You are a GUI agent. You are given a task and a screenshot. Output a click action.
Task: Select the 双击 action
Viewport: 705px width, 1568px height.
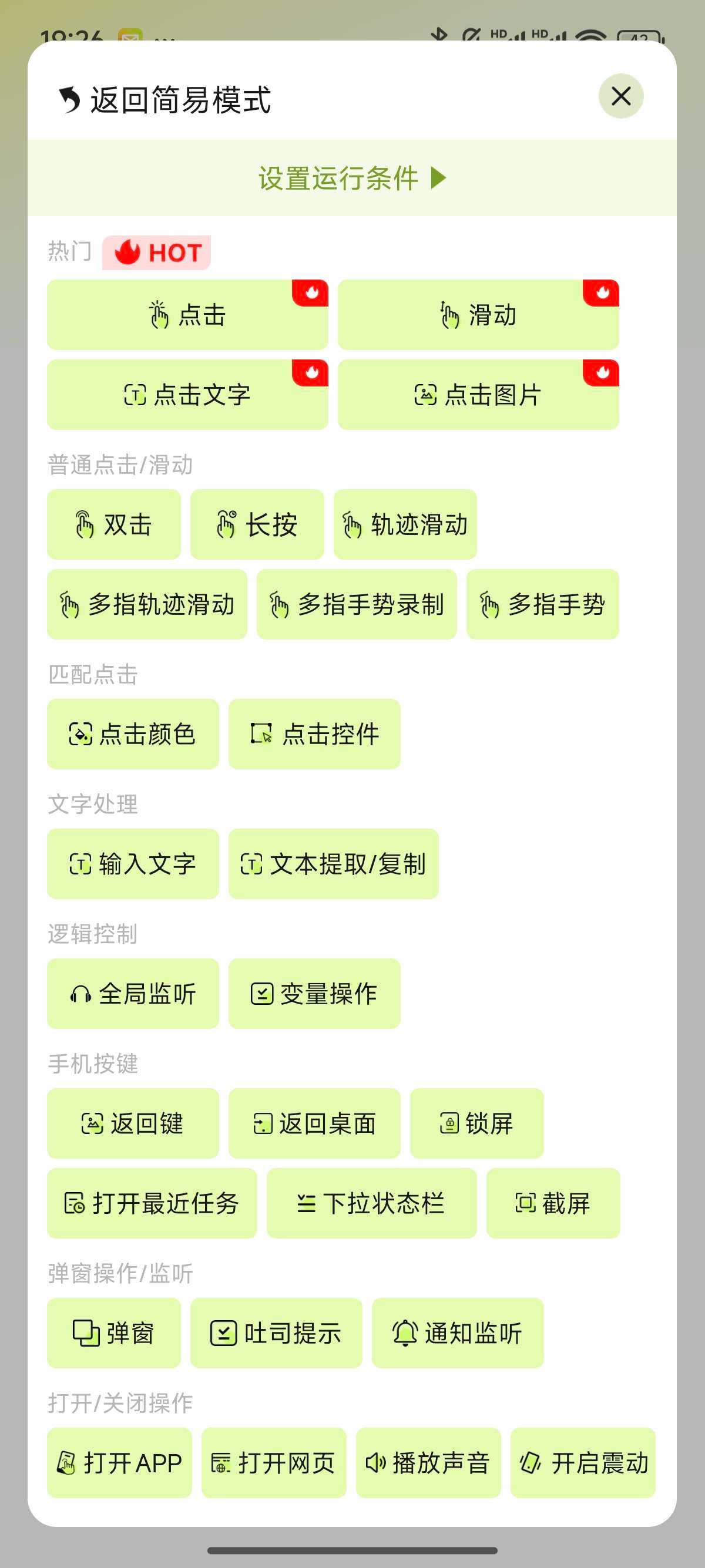pos(114,524)
